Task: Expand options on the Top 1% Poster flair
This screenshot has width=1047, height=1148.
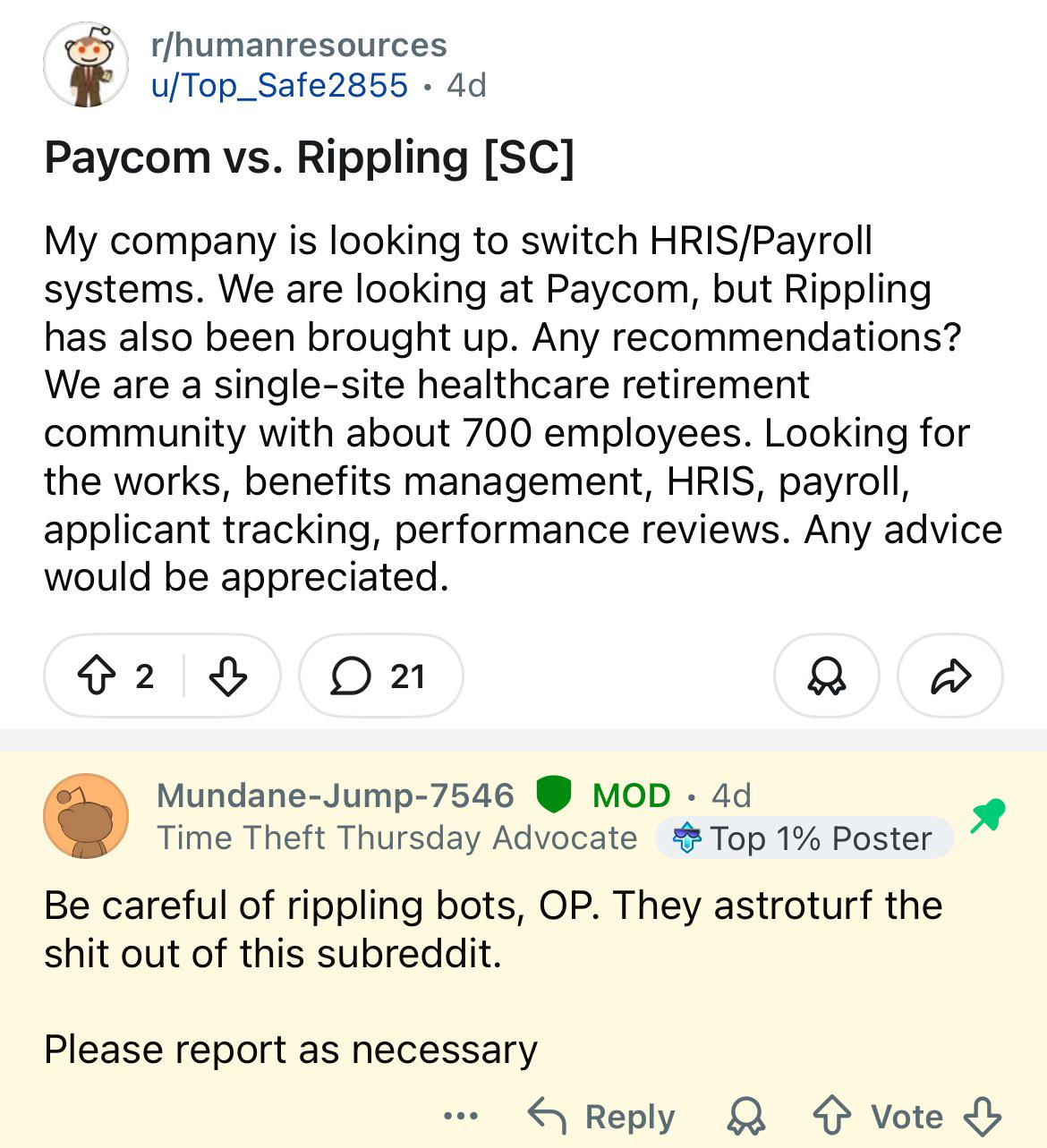Action: (x=801, y=838)
